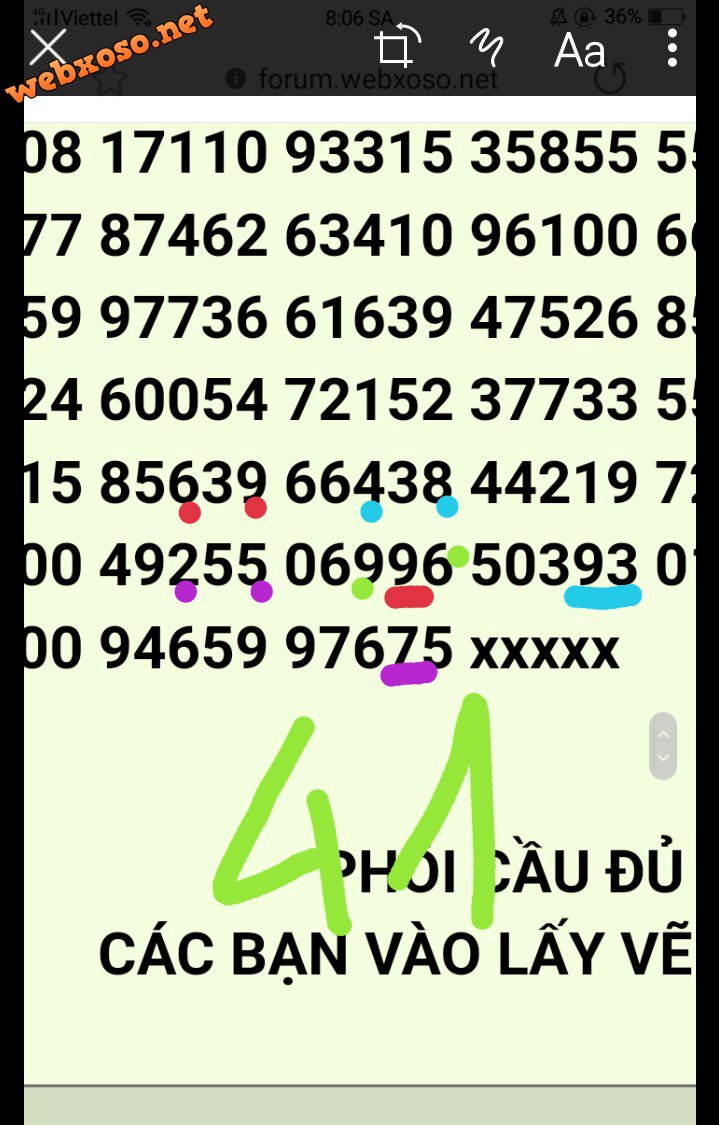Open the three-dot overflow menu
Viewport: 719px width, 1125px height.
[x=673, y=47]
